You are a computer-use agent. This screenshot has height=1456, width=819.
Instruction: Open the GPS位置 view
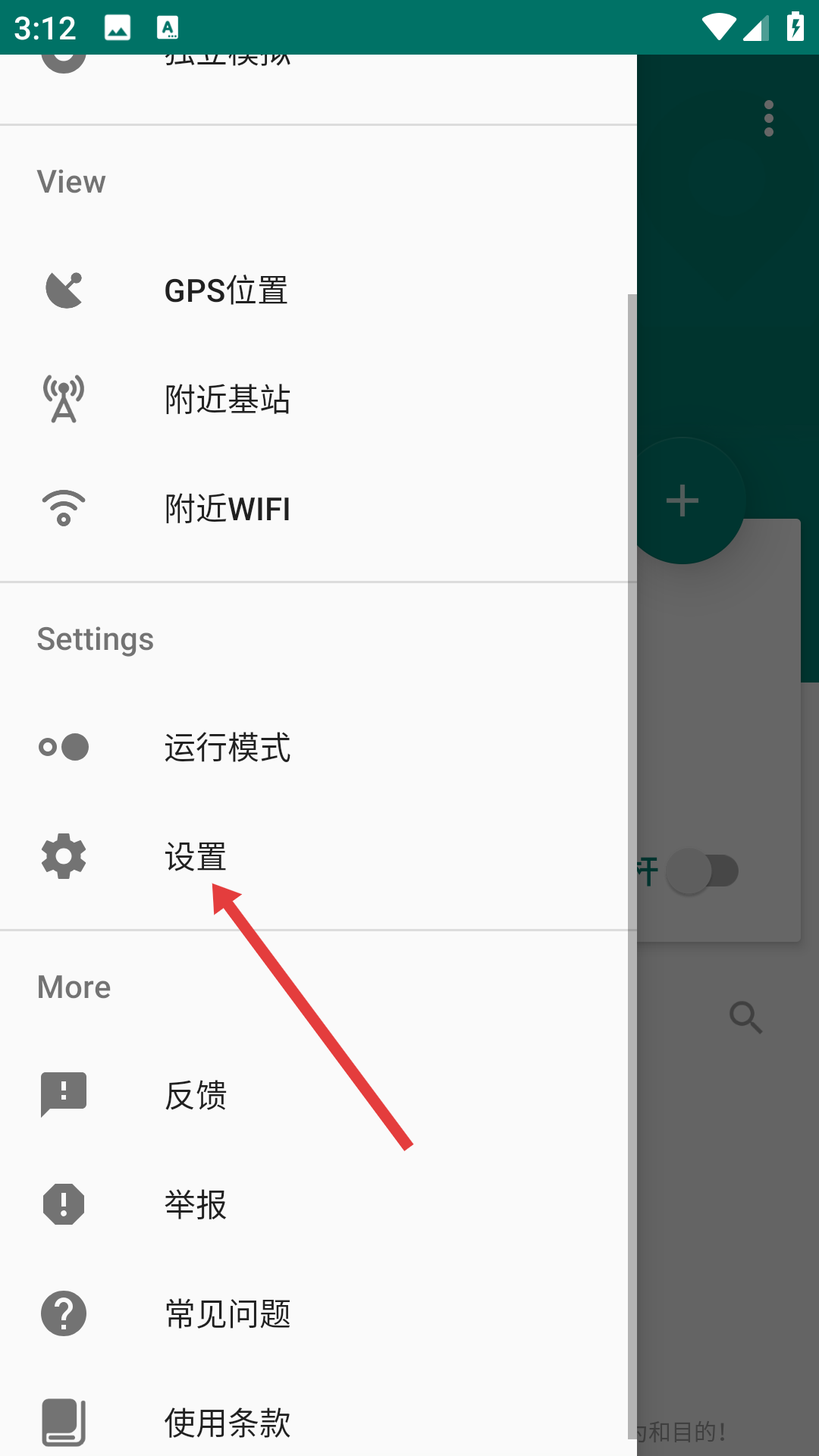(318, 290)
